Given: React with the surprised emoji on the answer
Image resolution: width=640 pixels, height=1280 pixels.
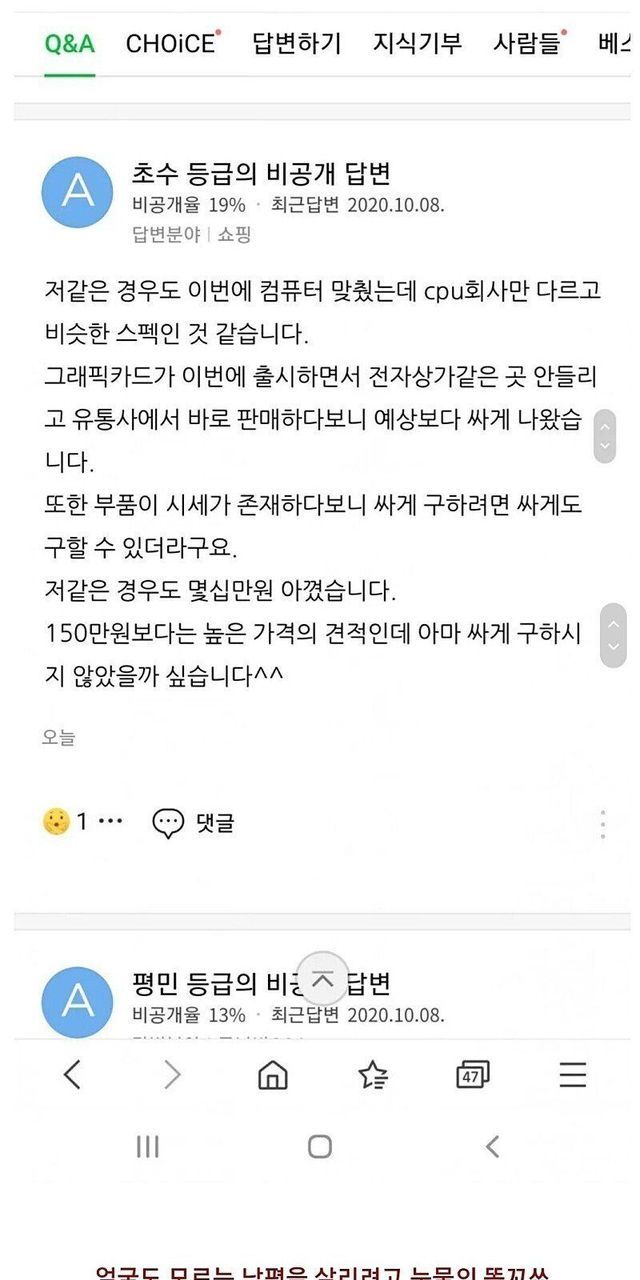Looking at the screenshot, I should [56, 822].
